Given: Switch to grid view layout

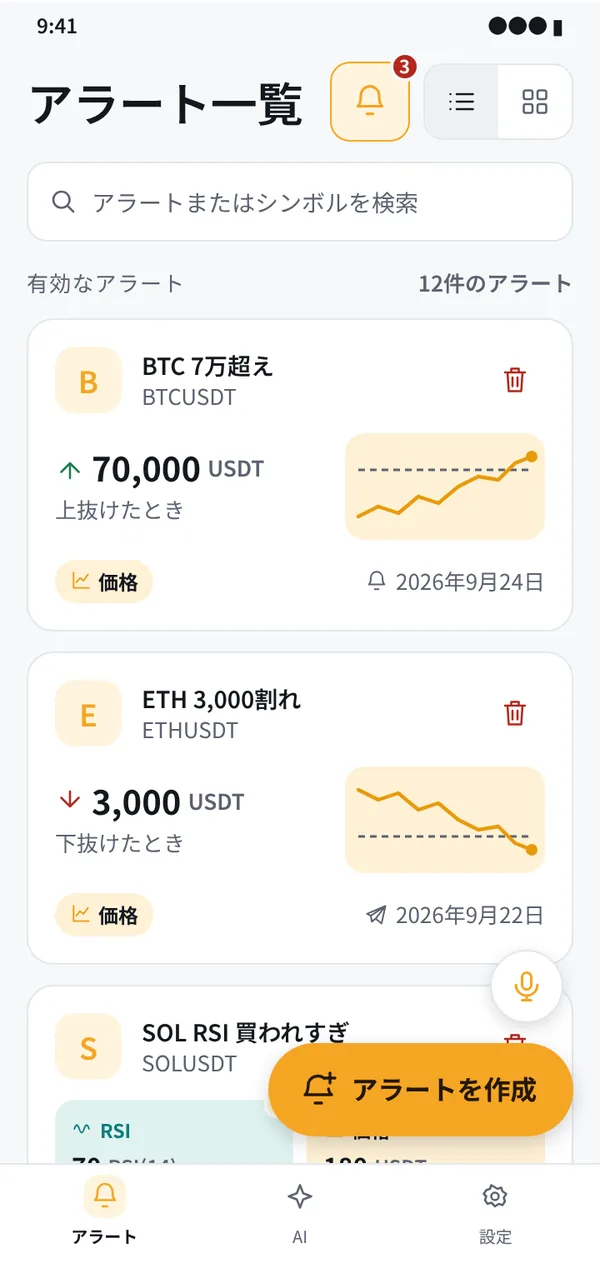Looking at the screenshot, I should tap(535, 102).
